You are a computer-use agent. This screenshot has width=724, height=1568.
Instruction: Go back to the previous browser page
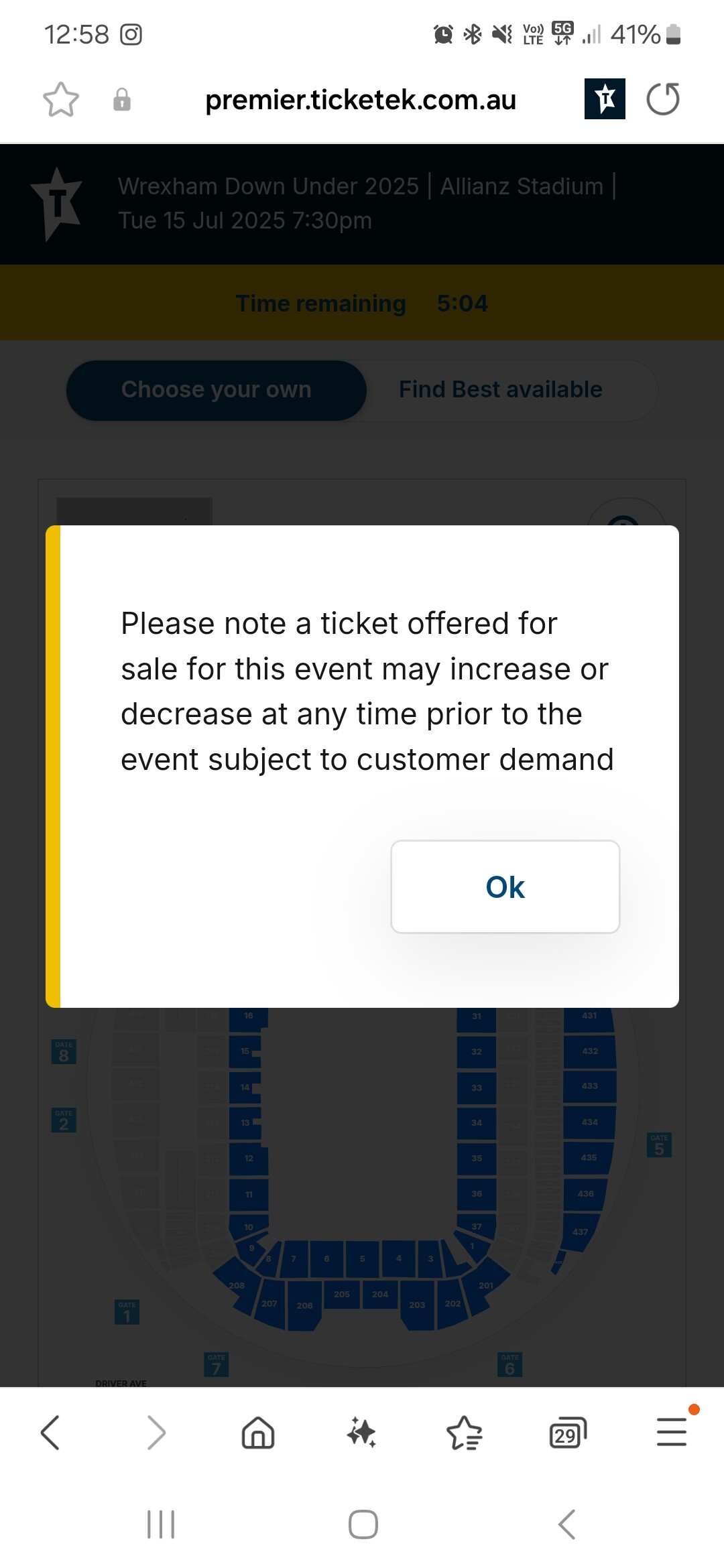coord(51,1433)
